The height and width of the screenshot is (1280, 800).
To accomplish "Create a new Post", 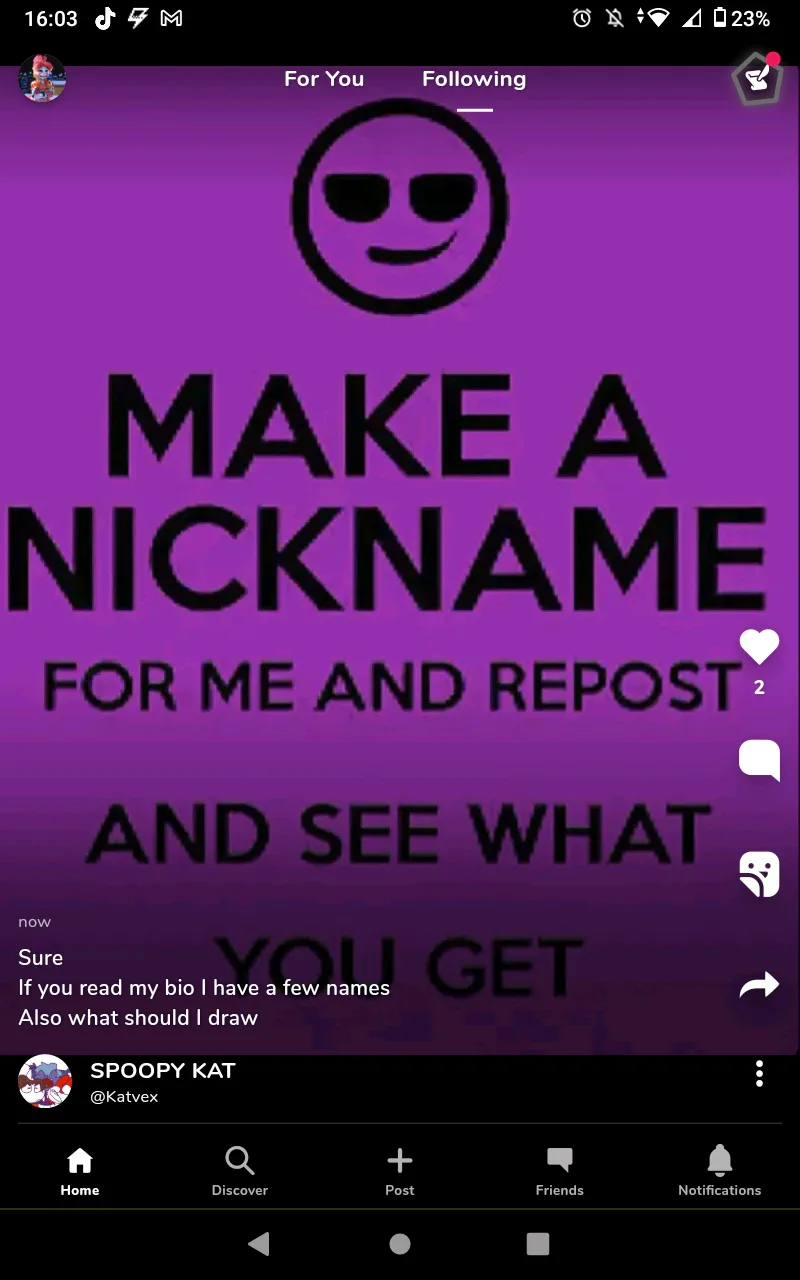I will 400,1171.
